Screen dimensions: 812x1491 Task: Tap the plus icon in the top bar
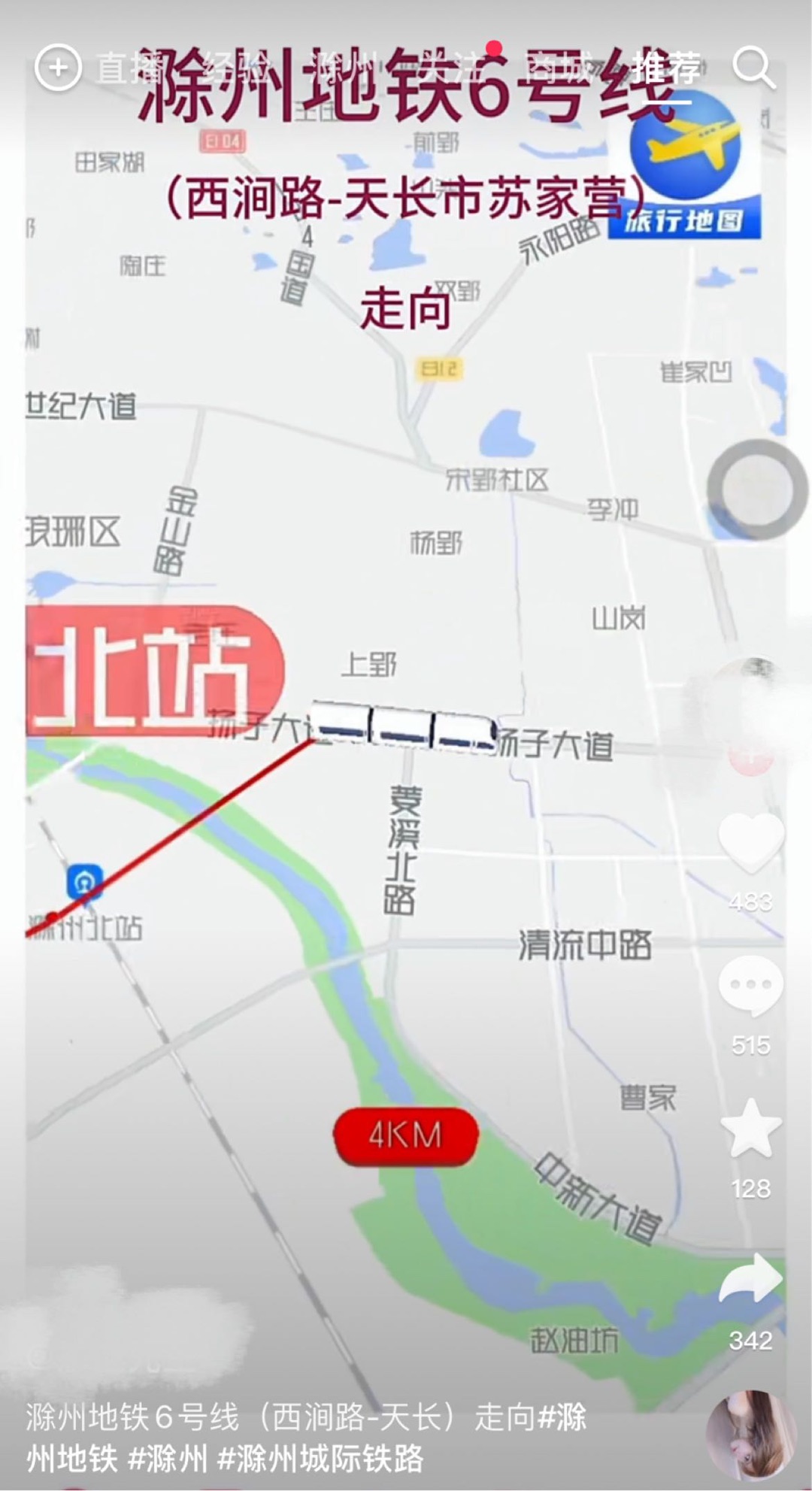click(58, 68)
